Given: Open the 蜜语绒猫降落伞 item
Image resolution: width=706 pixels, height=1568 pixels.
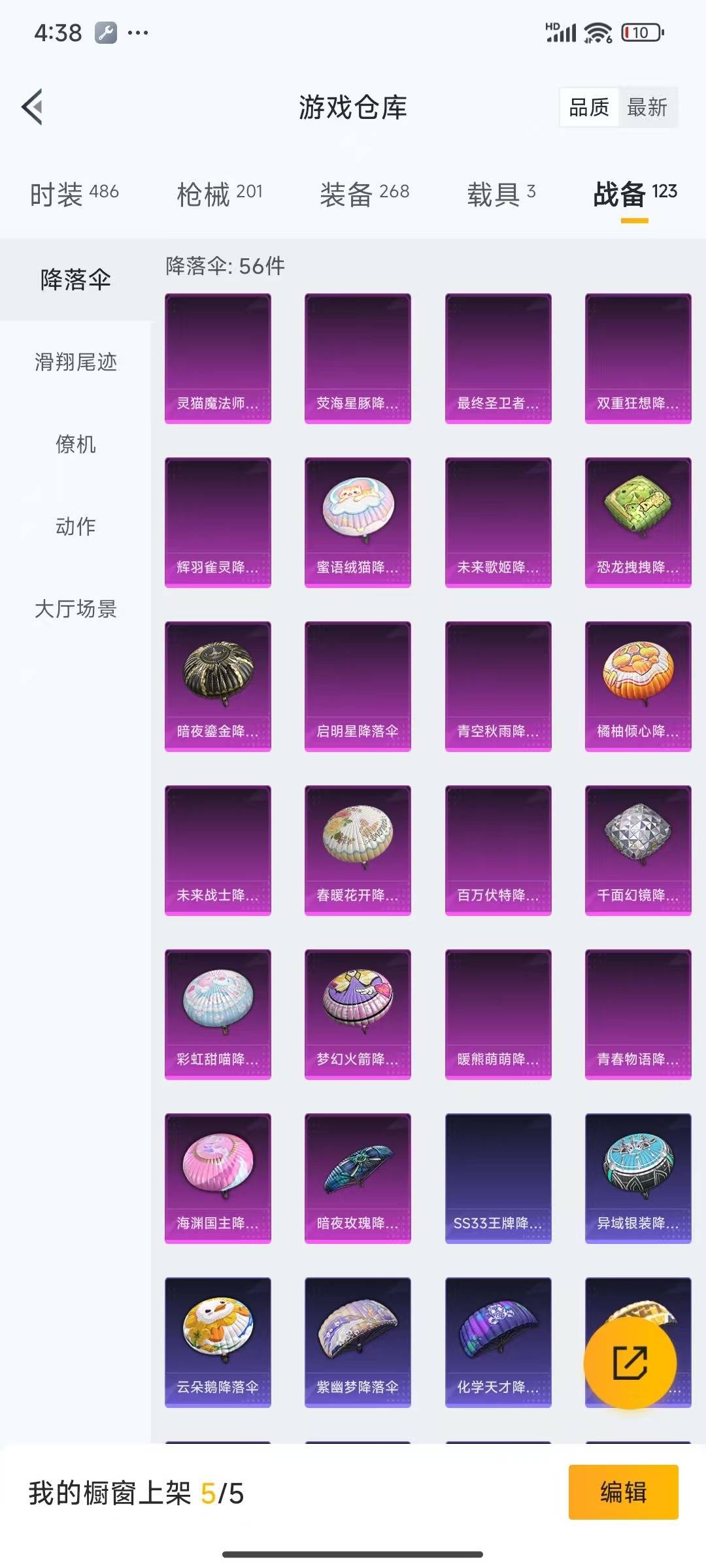Looking at the screenshot, I should pyautogui.click(x=358, y=522).
